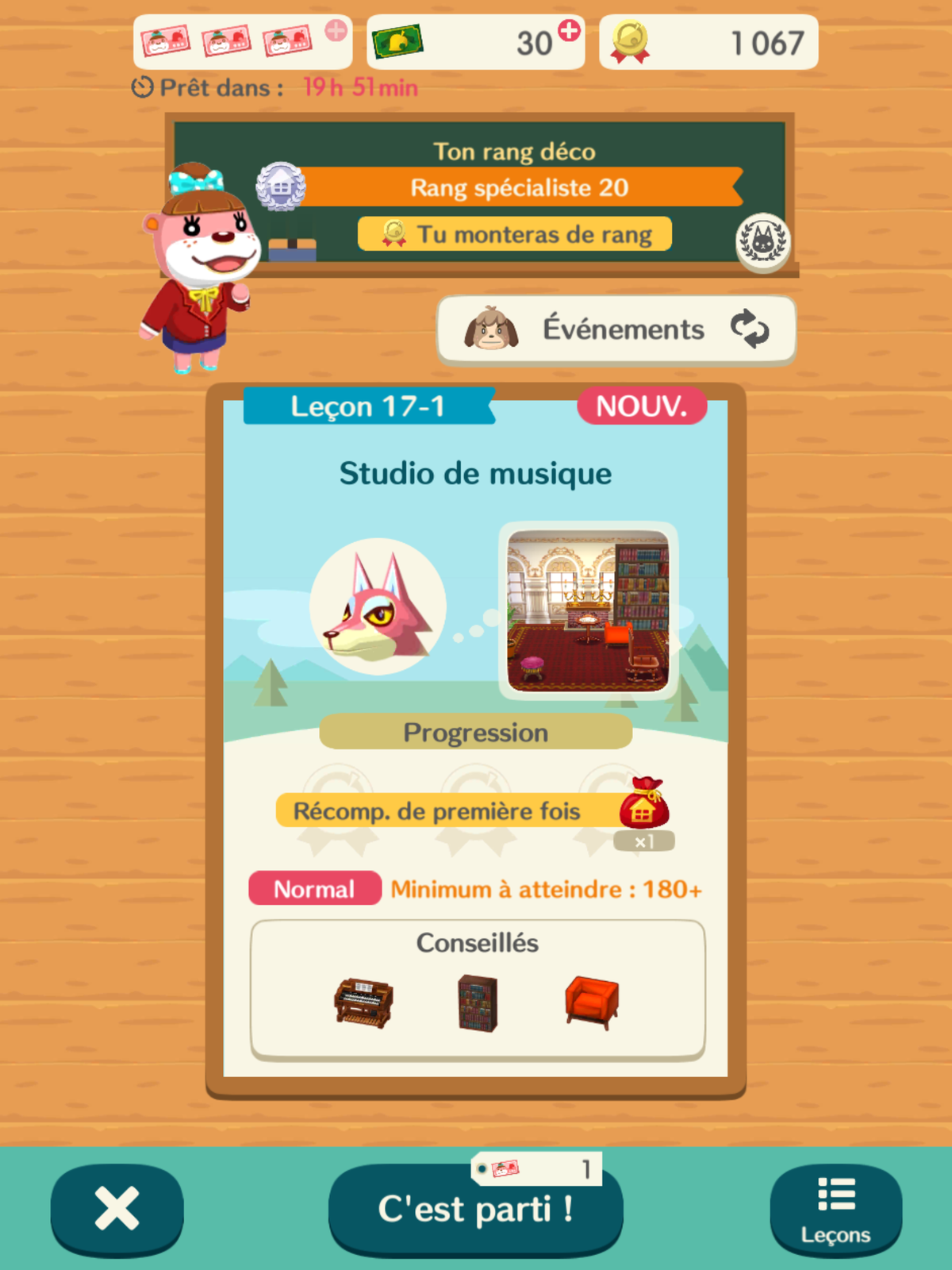
Task: View the recommended organ item
Action: (363, 1003)
